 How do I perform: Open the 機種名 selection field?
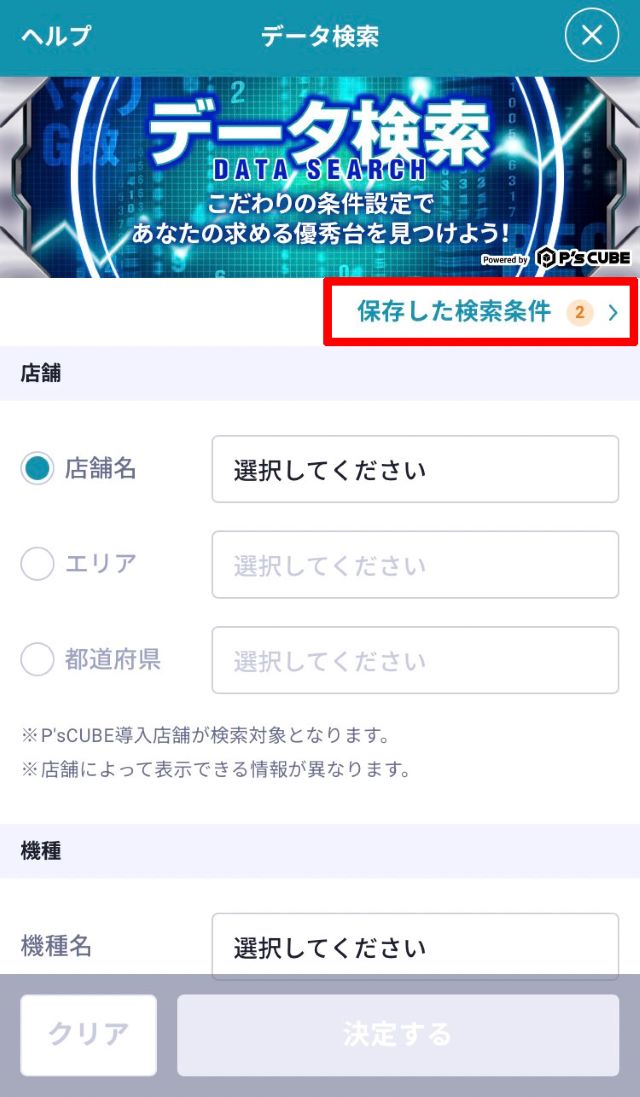tap(415, 946)
